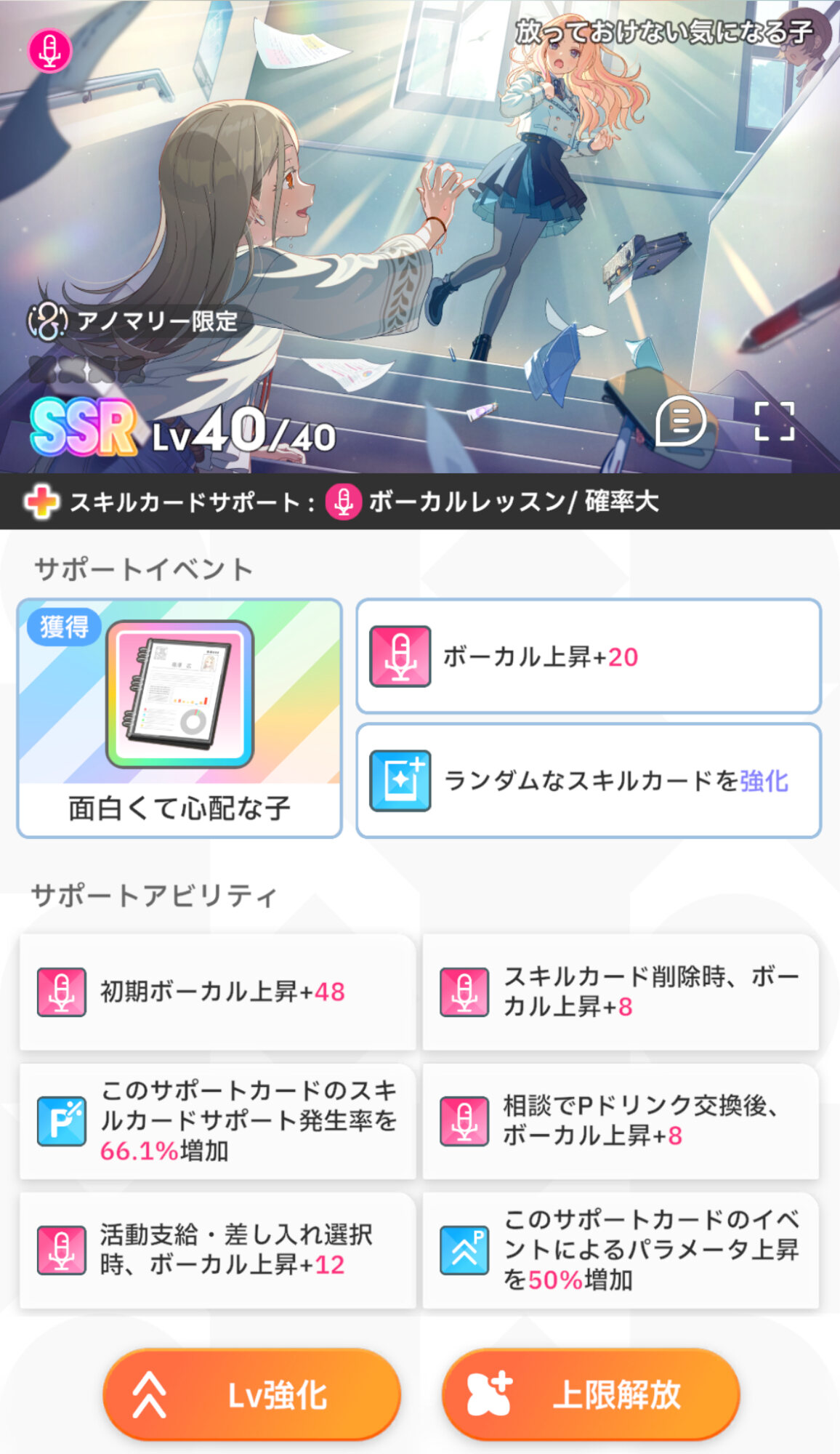Tap the スキルカードサポート info bar
The height and width of the screenshot is (1454, 840).
420,502
